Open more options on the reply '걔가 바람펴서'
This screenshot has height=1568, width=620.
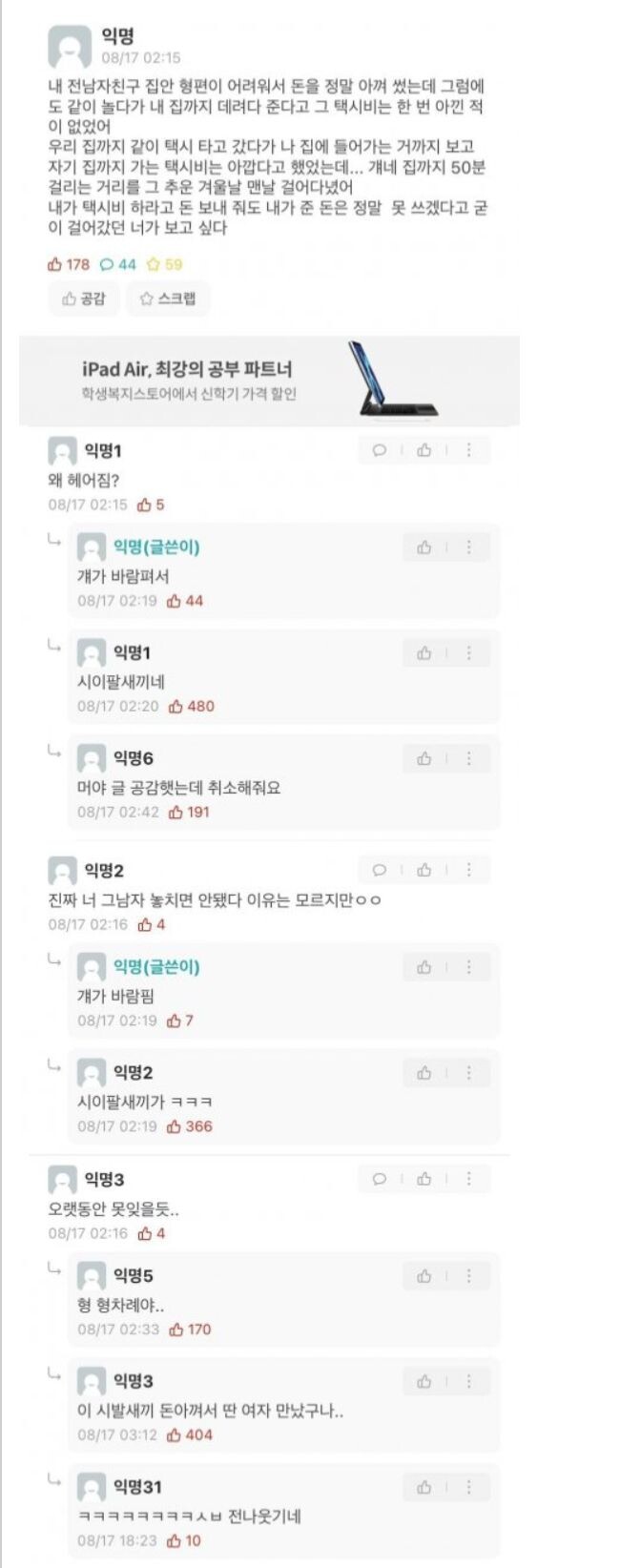click(x=468, y=547)
